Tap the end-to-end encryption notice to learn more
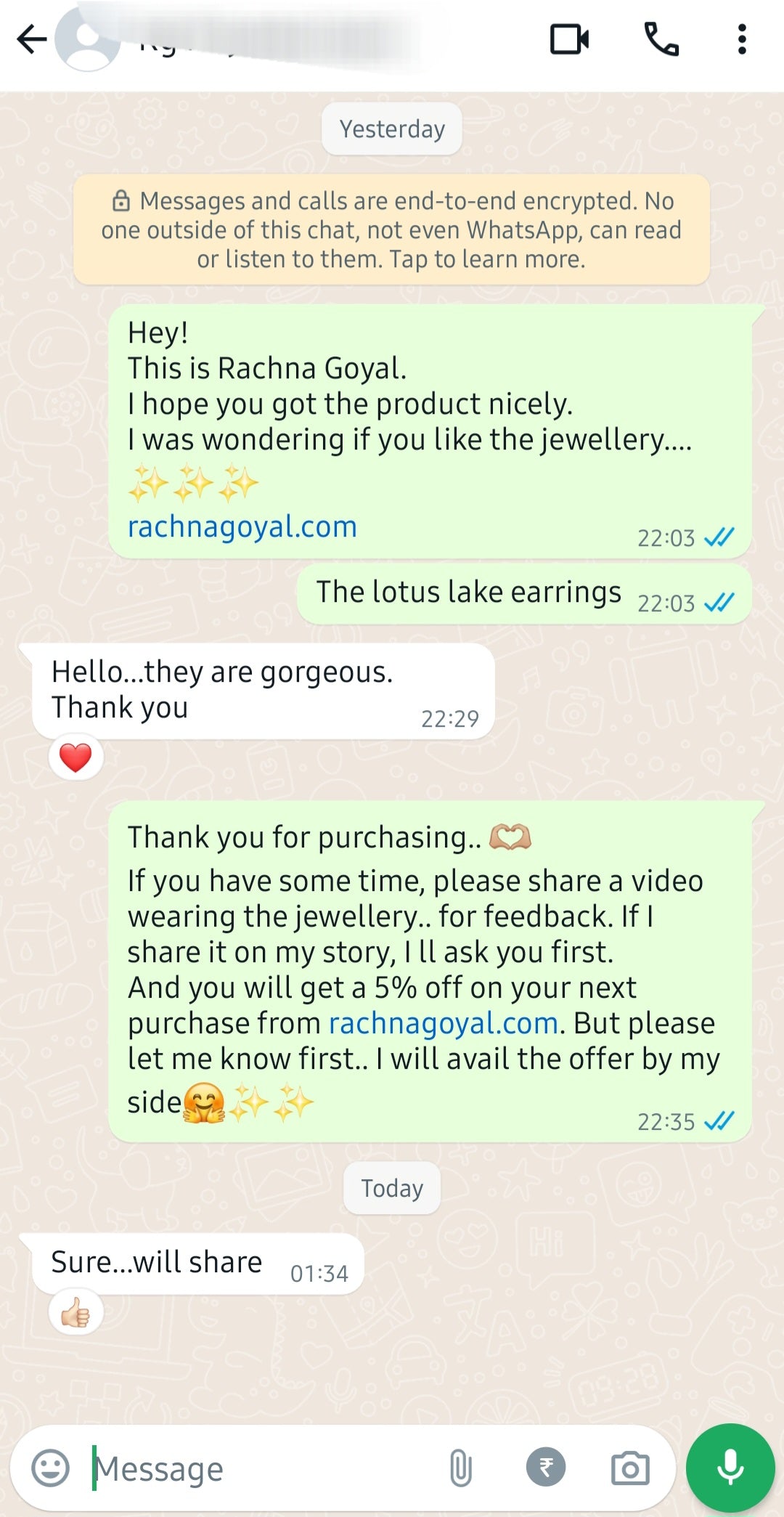The width and height of the screenshot is (784, 1517). click(391, 229)
